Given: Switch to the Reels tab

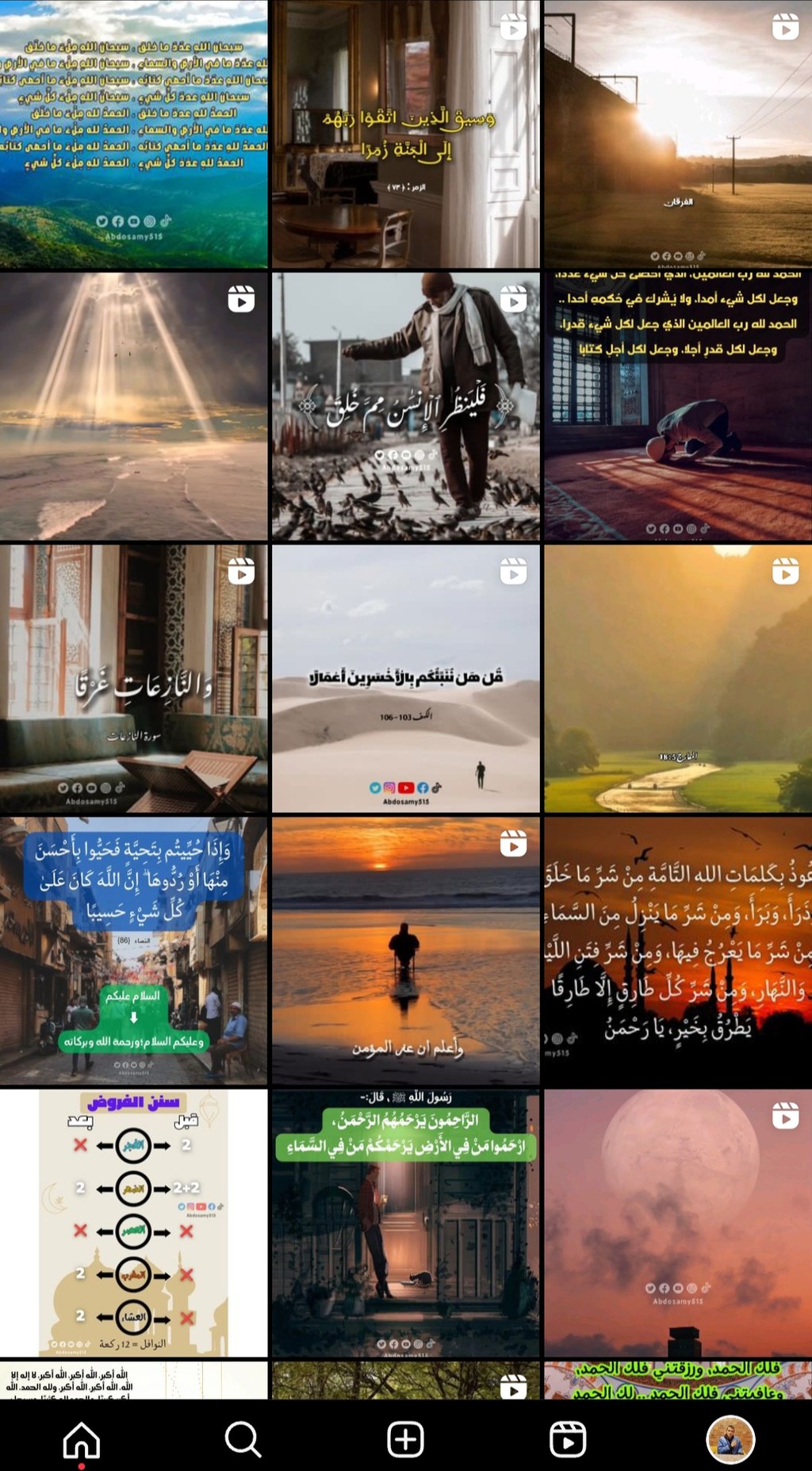Looking at the screenshot, I should [568, 1438].
